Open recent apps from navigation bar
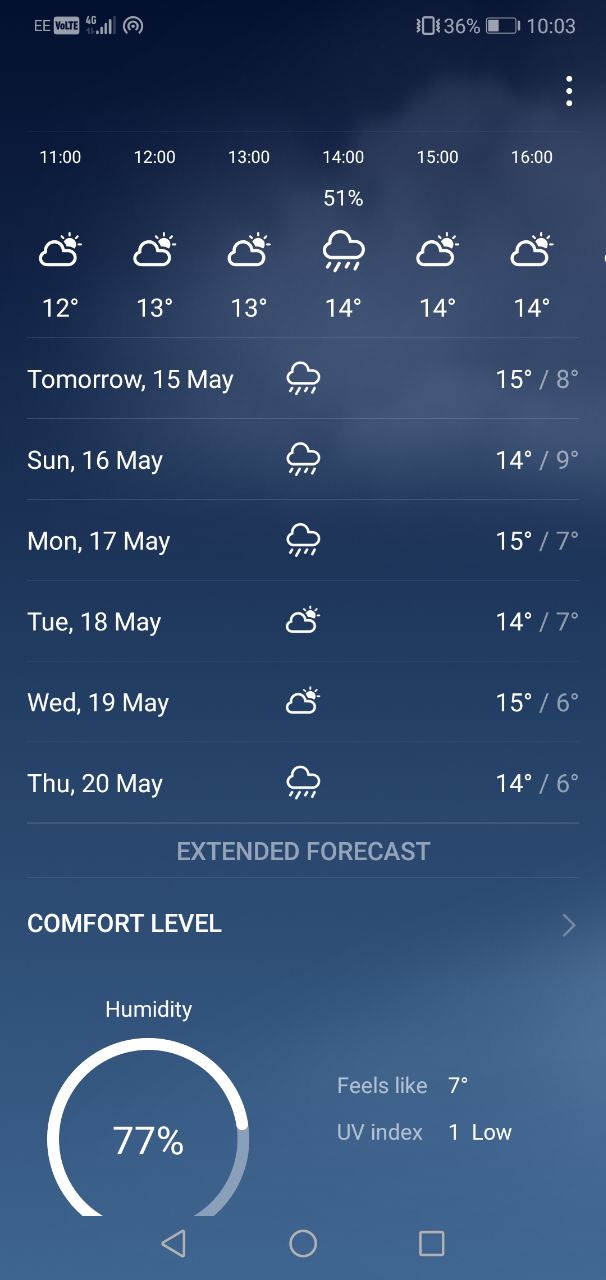606x1280 pixels. 431,1243
